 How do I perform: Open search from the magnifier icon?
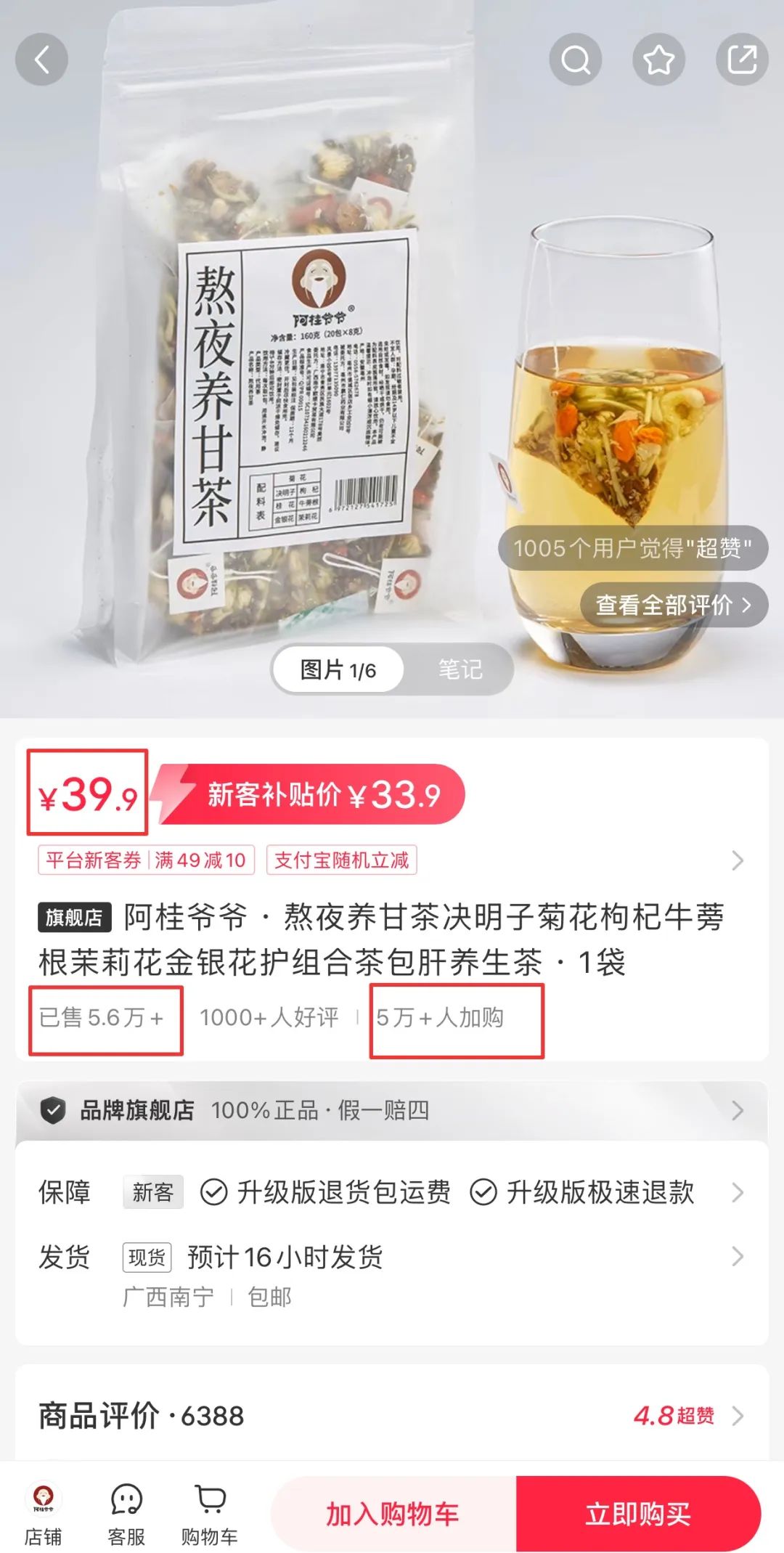point(576,60)
